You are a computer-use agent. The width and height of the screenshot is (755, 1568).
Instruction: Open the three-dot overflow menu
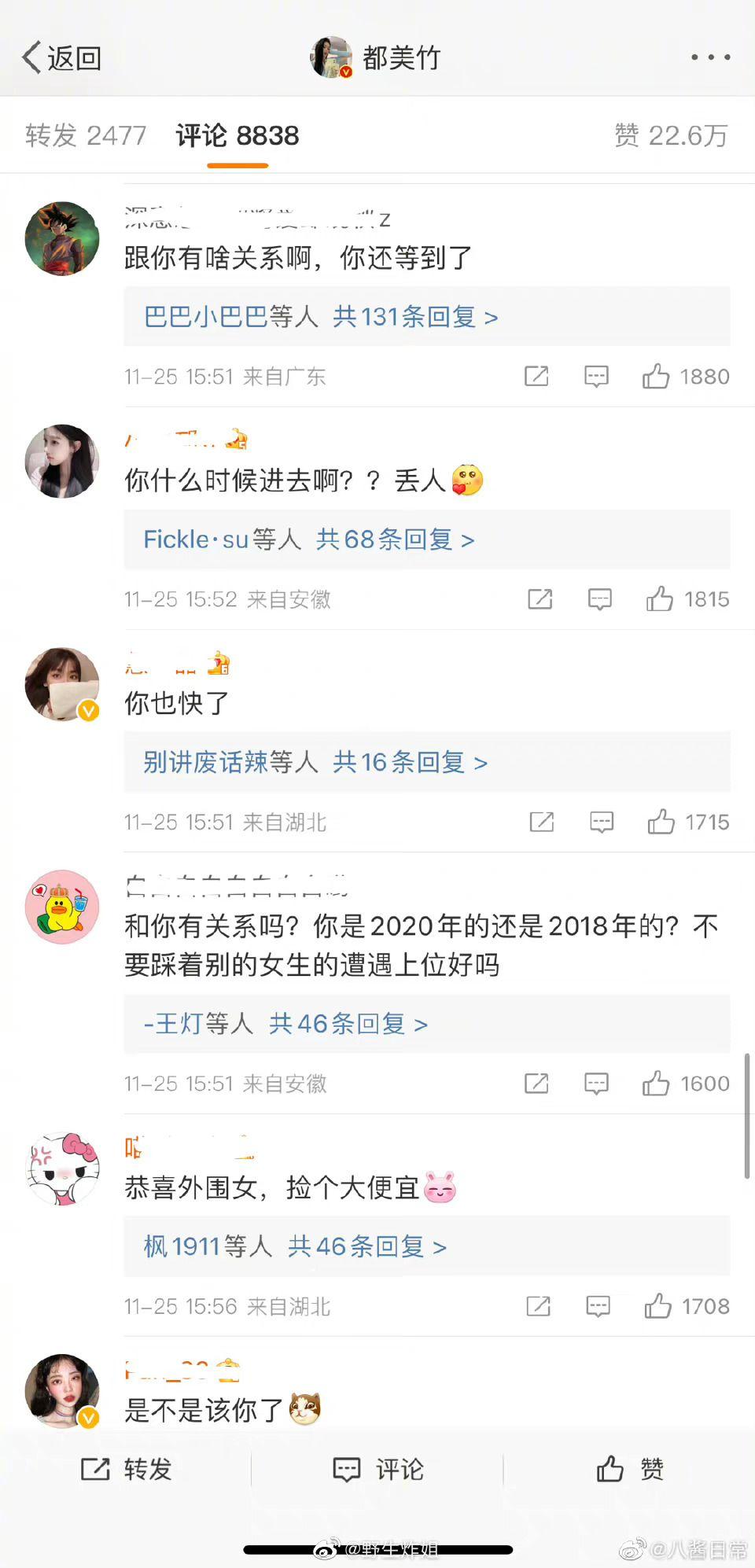pos(710,57)
